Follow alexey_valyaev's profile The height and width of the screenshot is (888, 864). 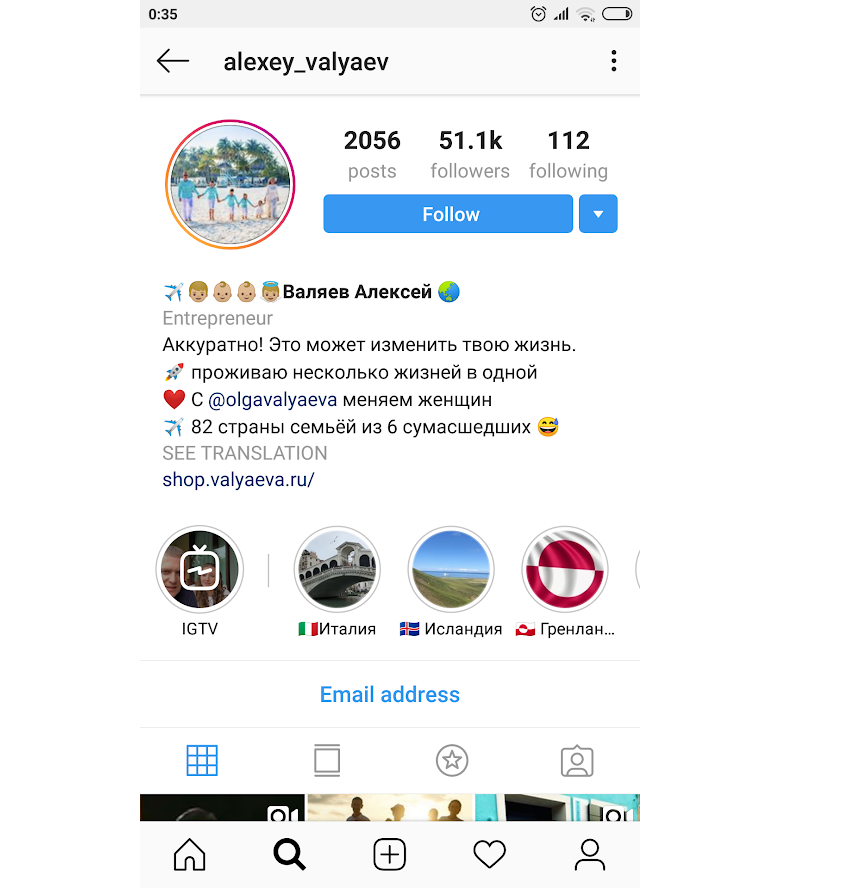click(449, 214)
